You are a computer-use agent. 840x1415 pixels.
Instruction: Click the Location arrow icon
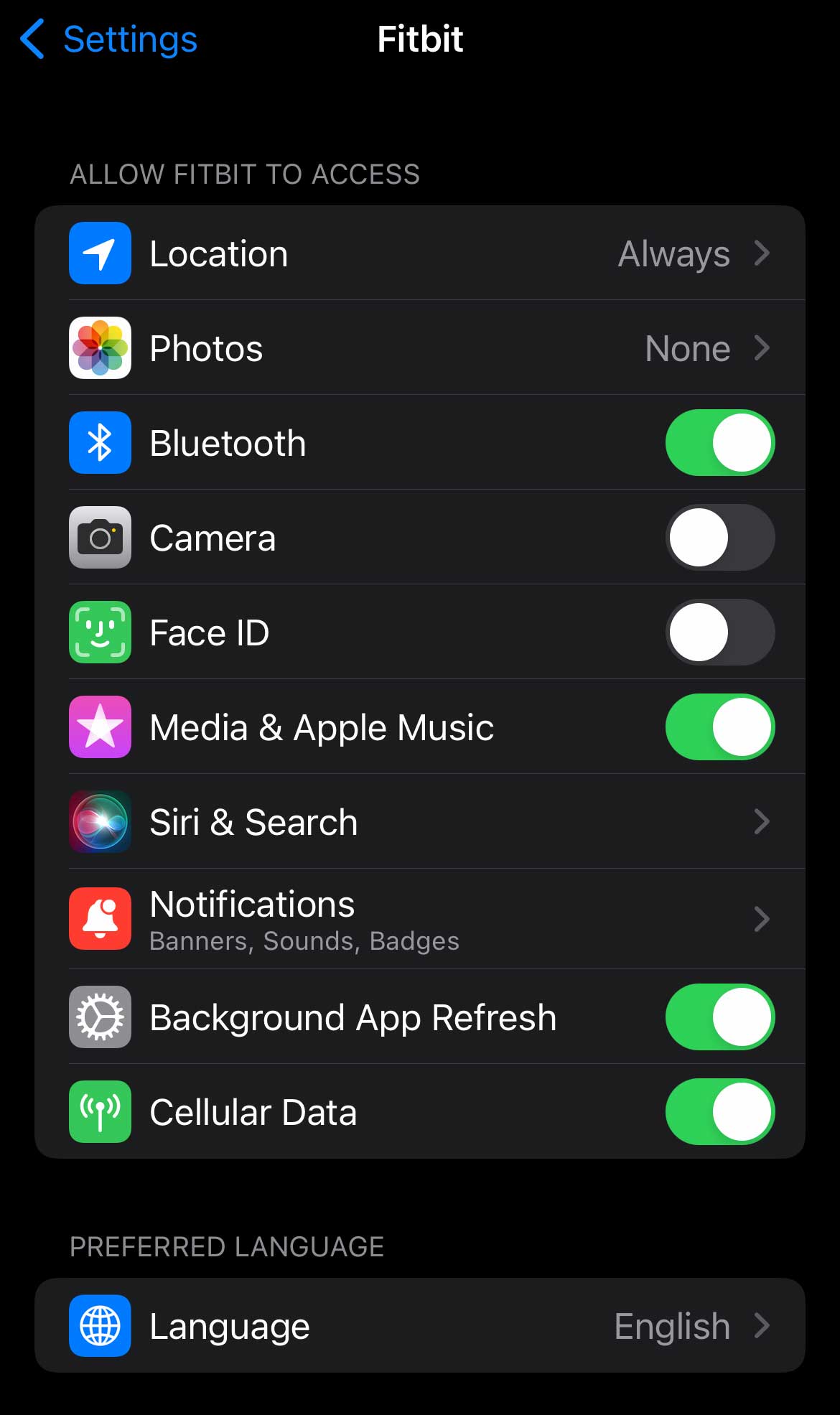[761, 253]
